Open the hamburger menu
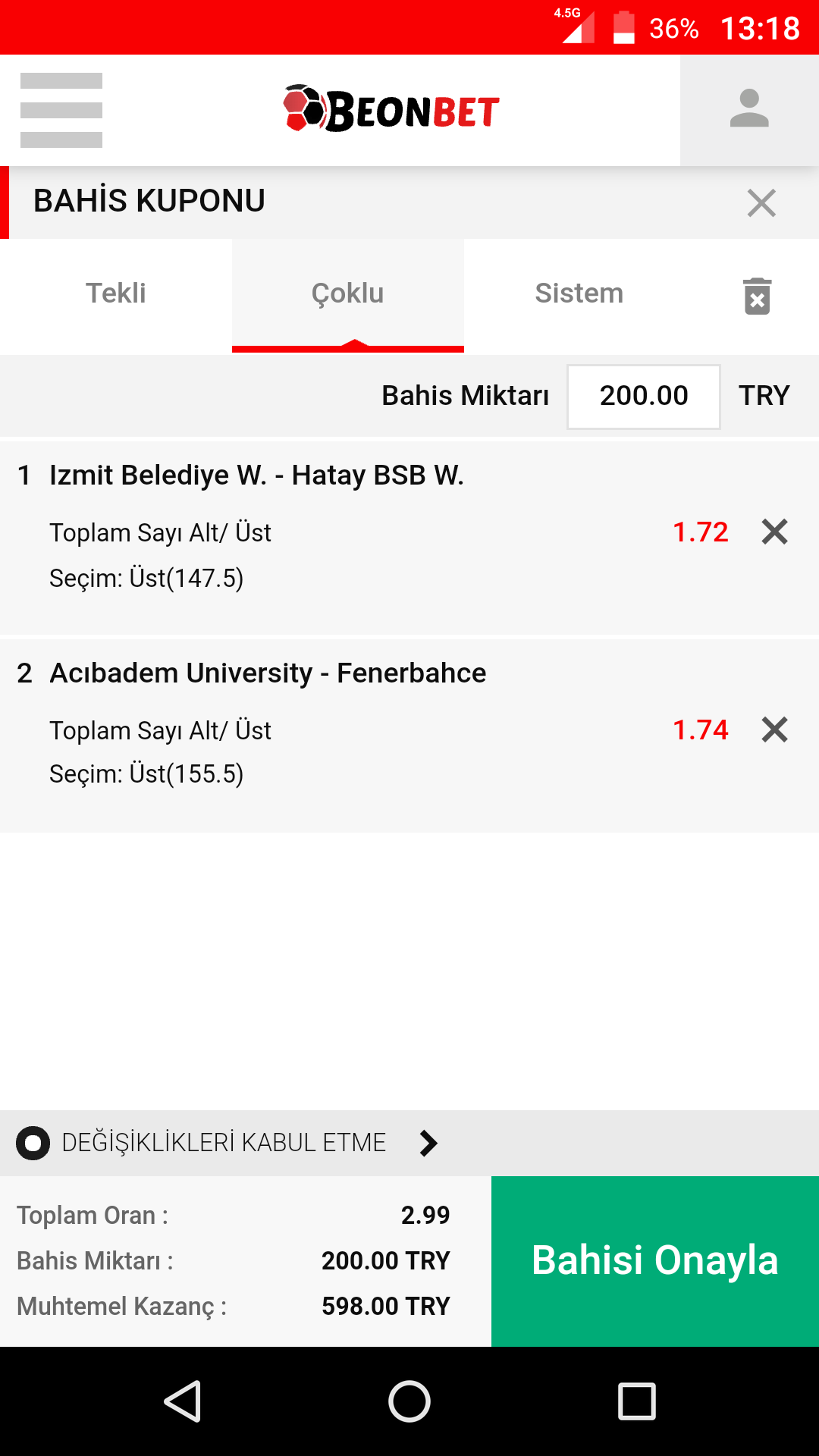The width and height of the screenshot is (819, 1456). pyautogui.click(x=61, y=110)
